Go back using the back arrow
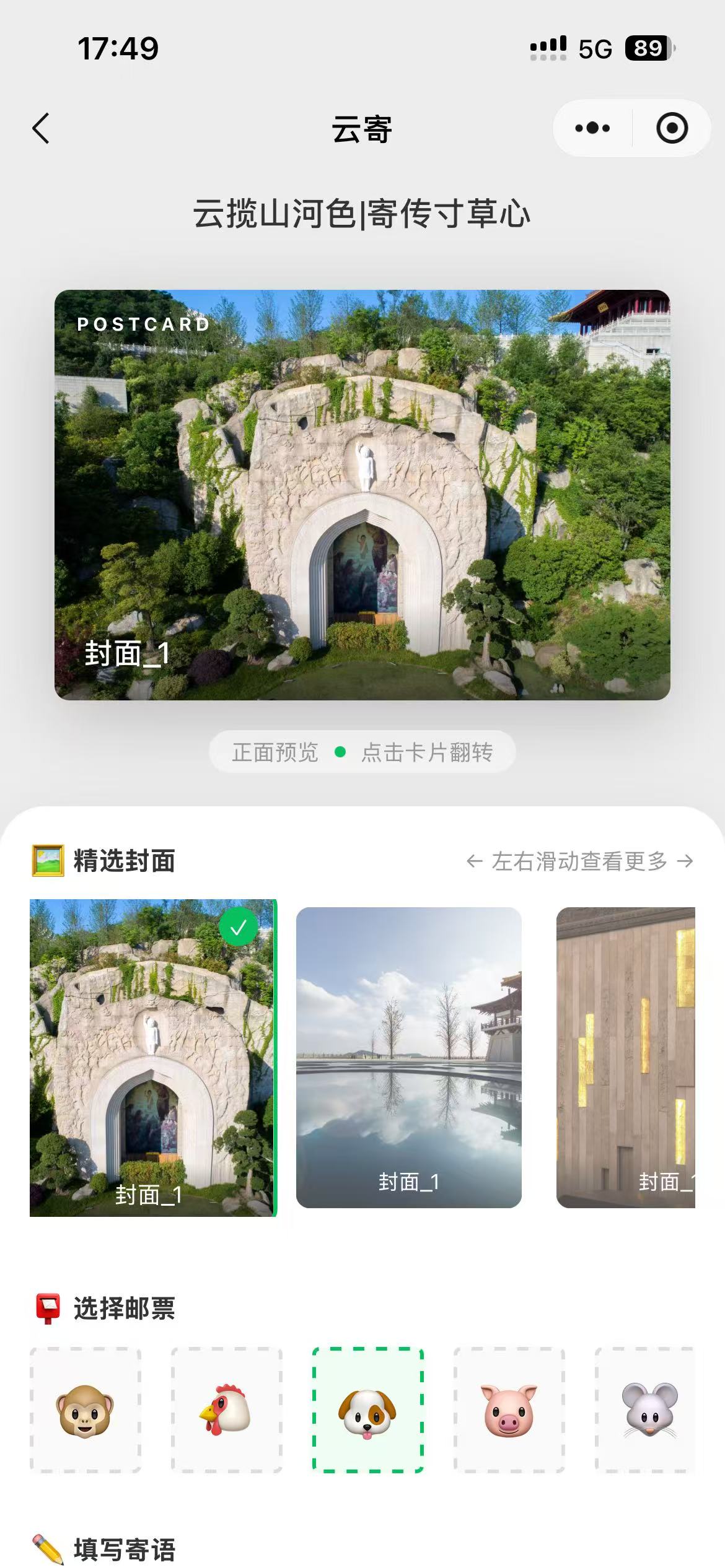This screenshot has height=1568, width=725. [x=41, y=129]
